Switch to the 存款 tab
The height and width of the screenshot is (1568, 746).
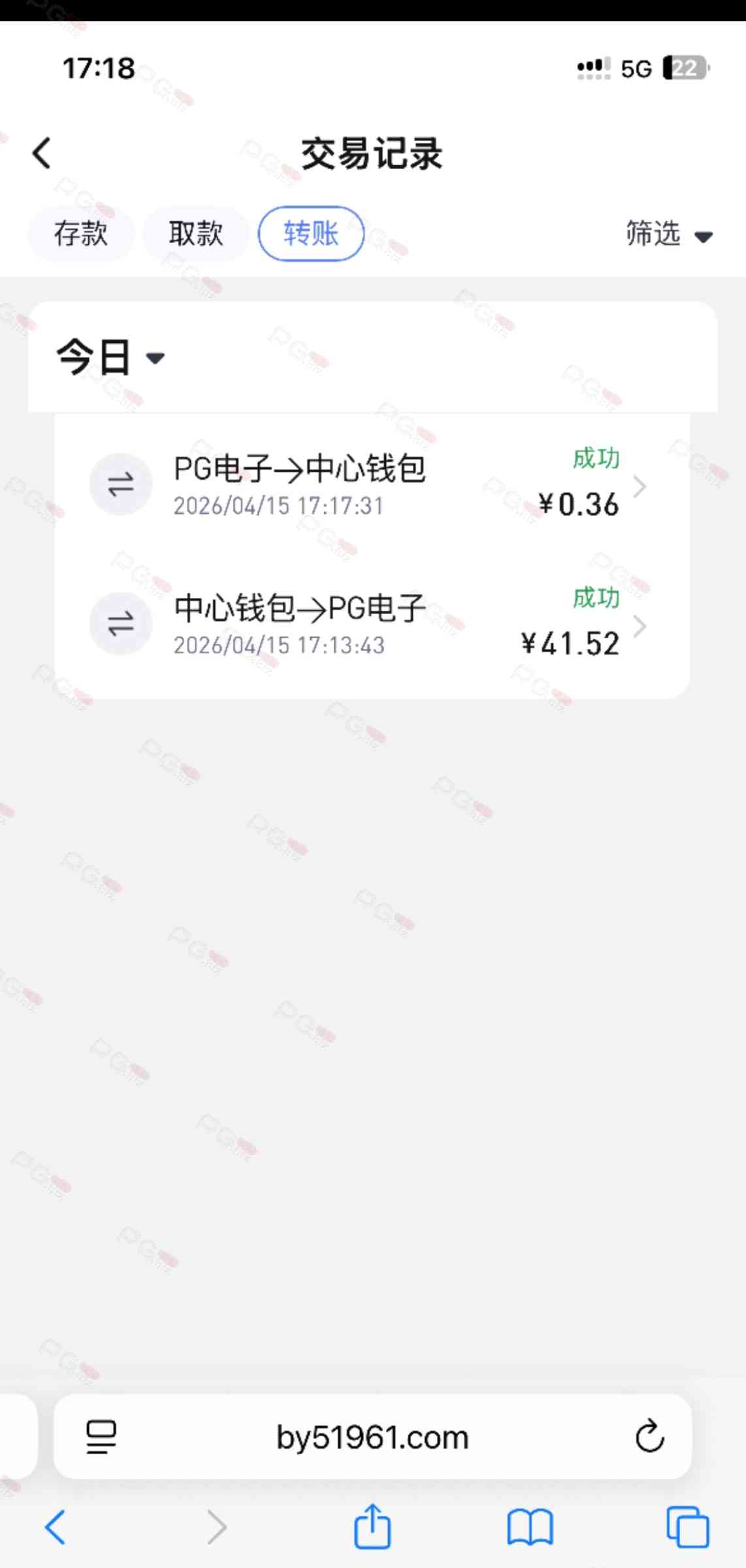[x=81, y=234]
